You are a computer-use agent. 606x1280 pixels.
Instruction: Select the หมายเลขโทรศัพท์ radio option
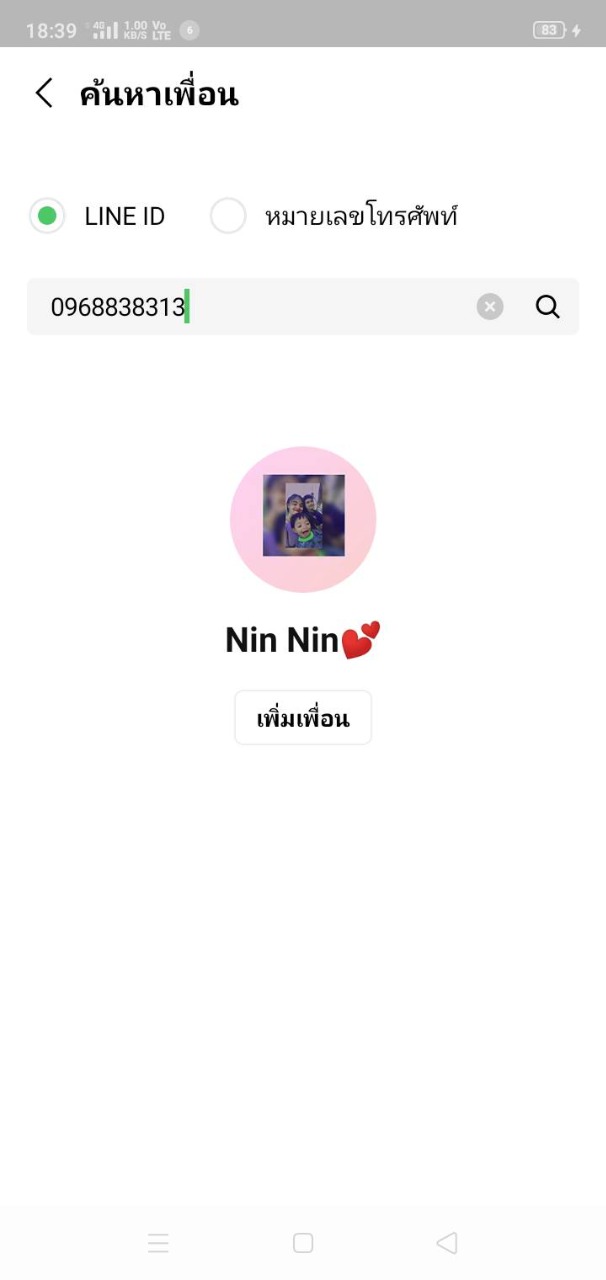click(x=228, y=216)
